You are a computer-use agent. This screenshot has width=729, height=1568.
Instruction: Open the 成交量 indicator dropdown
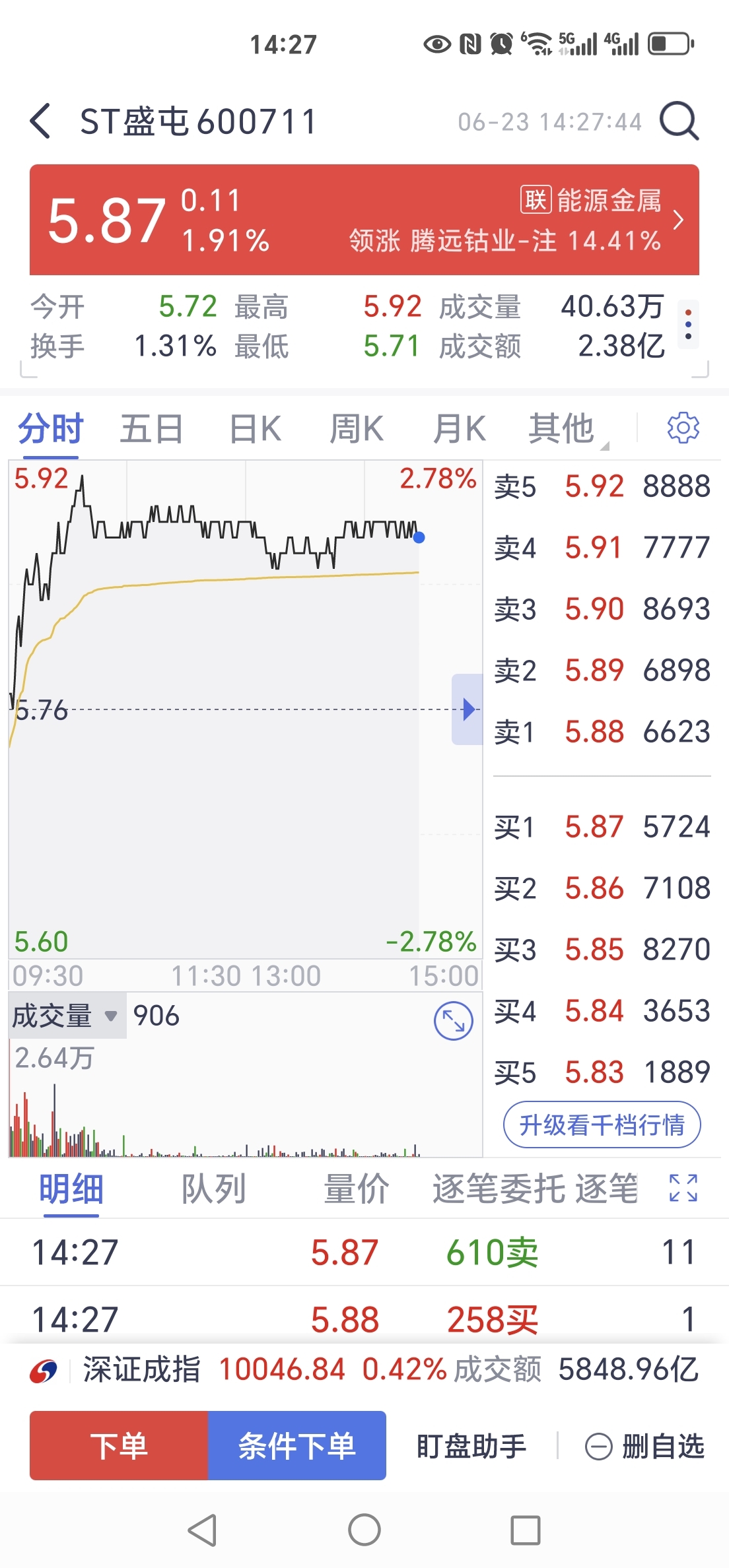(66, 1016)
